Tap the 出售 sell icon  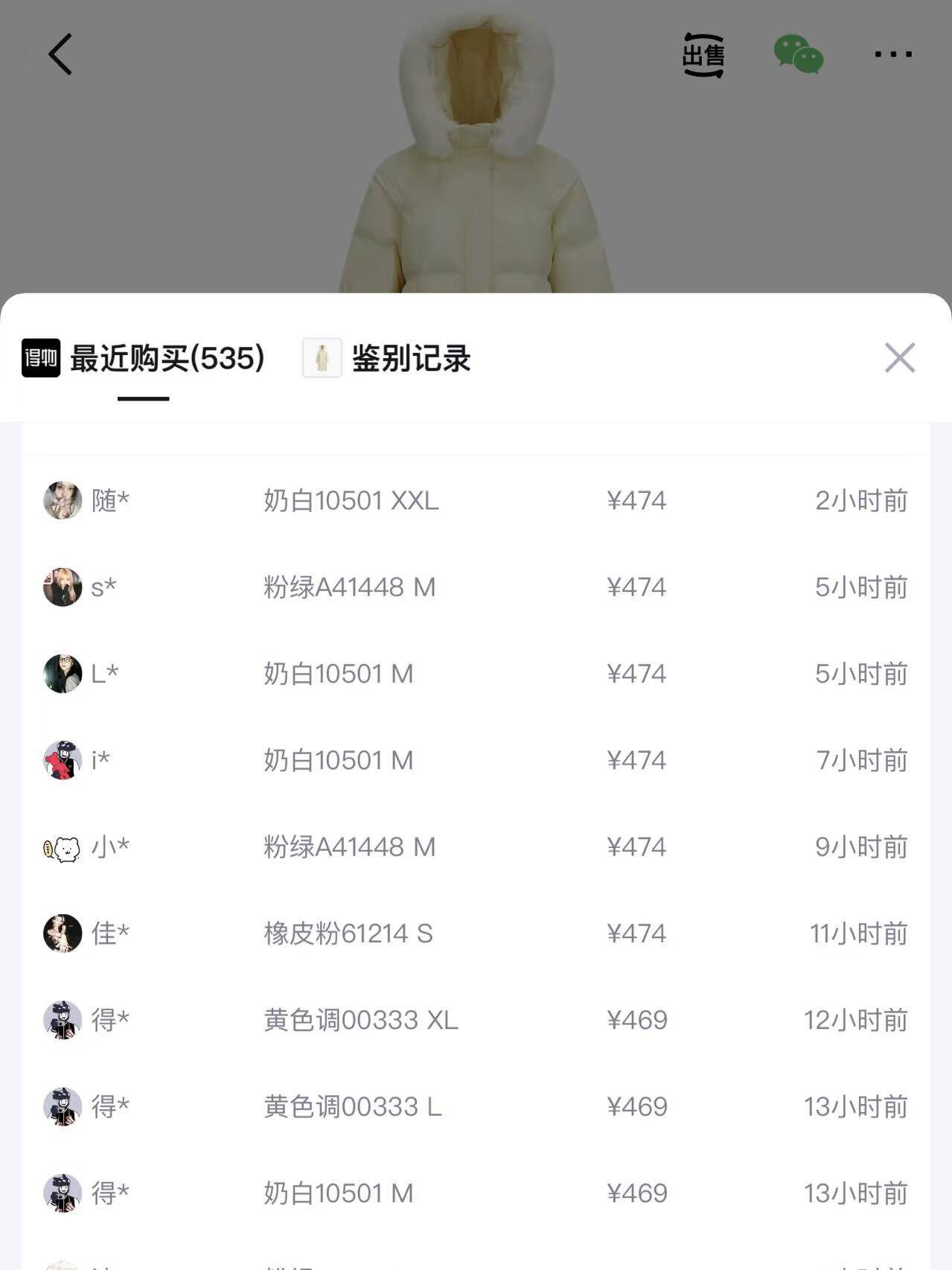[x=703, y=55]
